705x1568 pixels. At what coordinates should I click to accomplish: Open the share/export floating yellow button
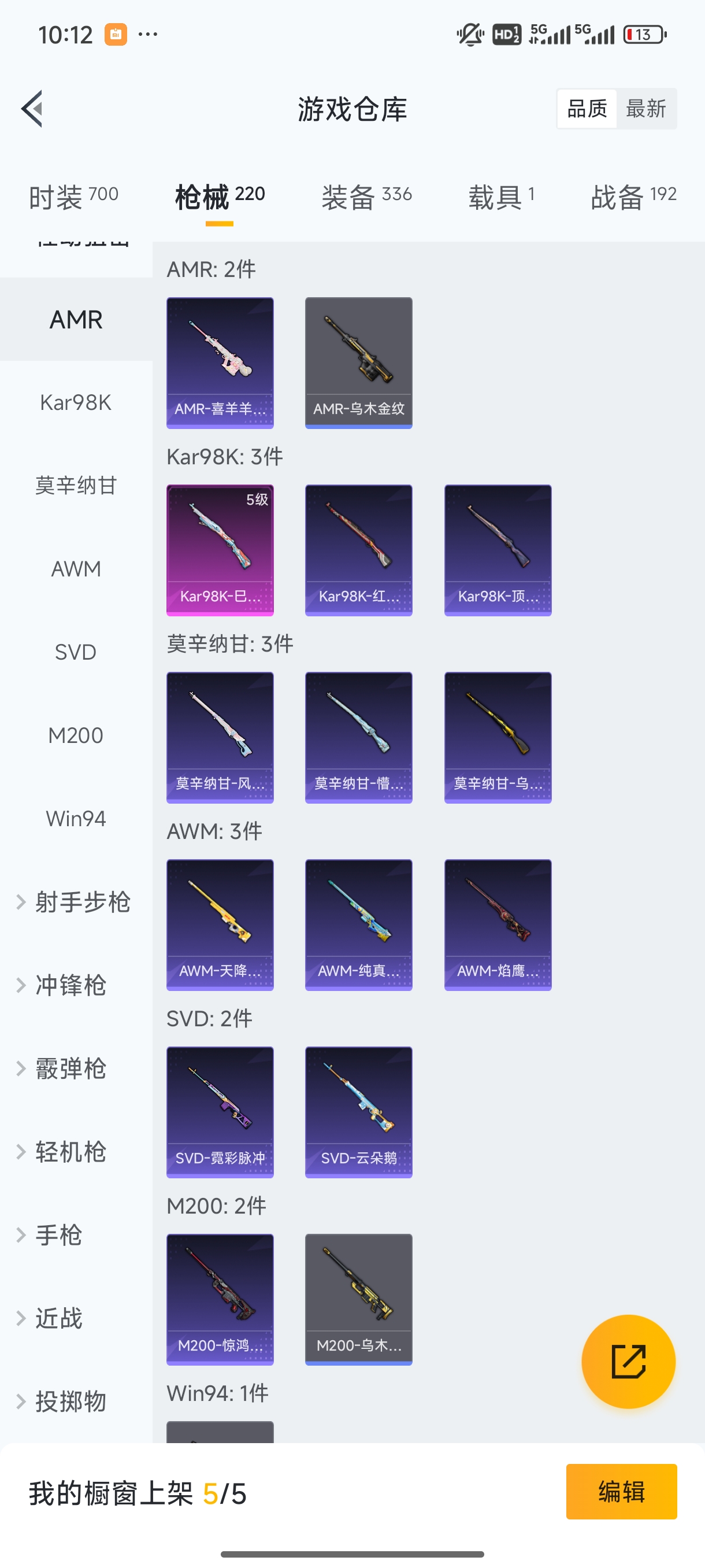pos(629,1362)
